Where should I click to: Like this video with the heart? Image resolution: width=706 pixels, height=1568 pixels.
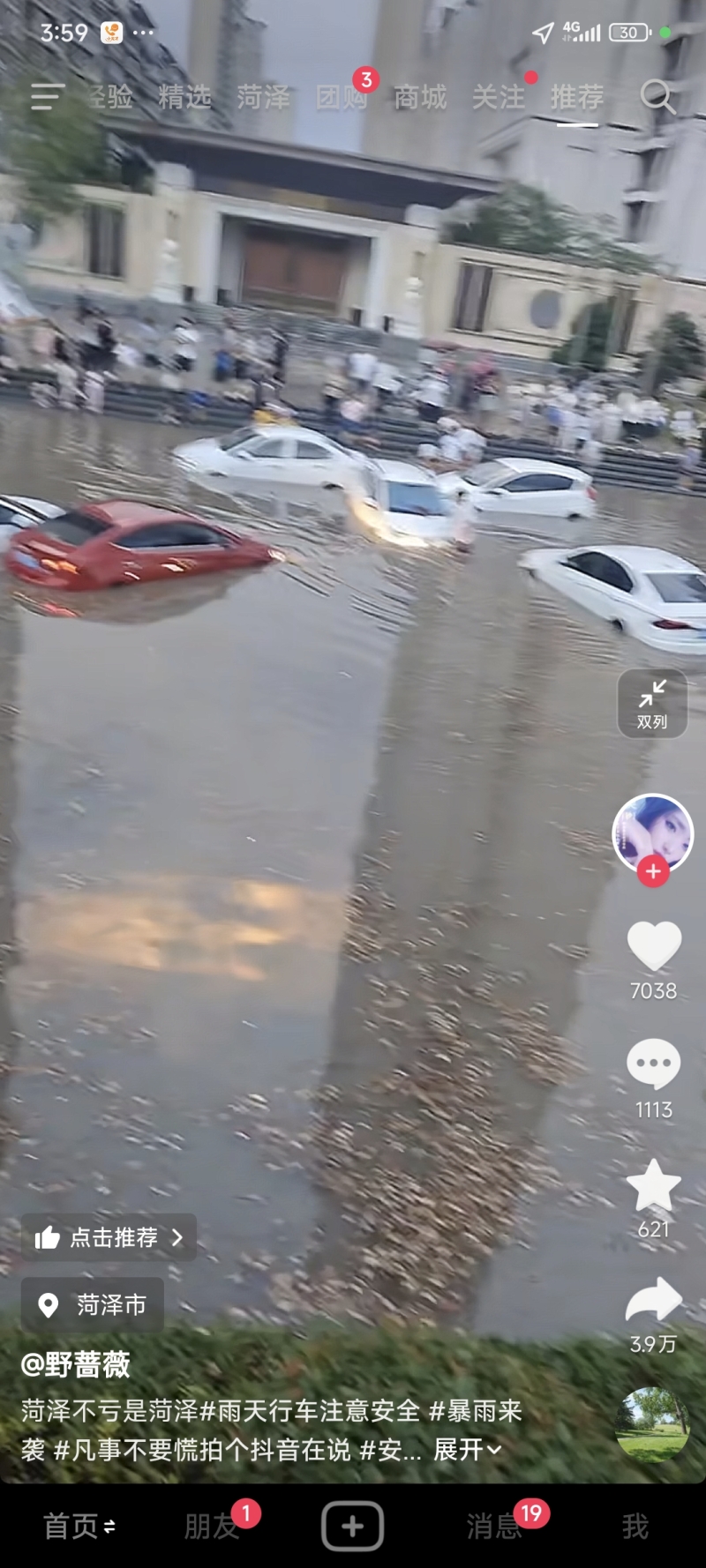[654, 946]
